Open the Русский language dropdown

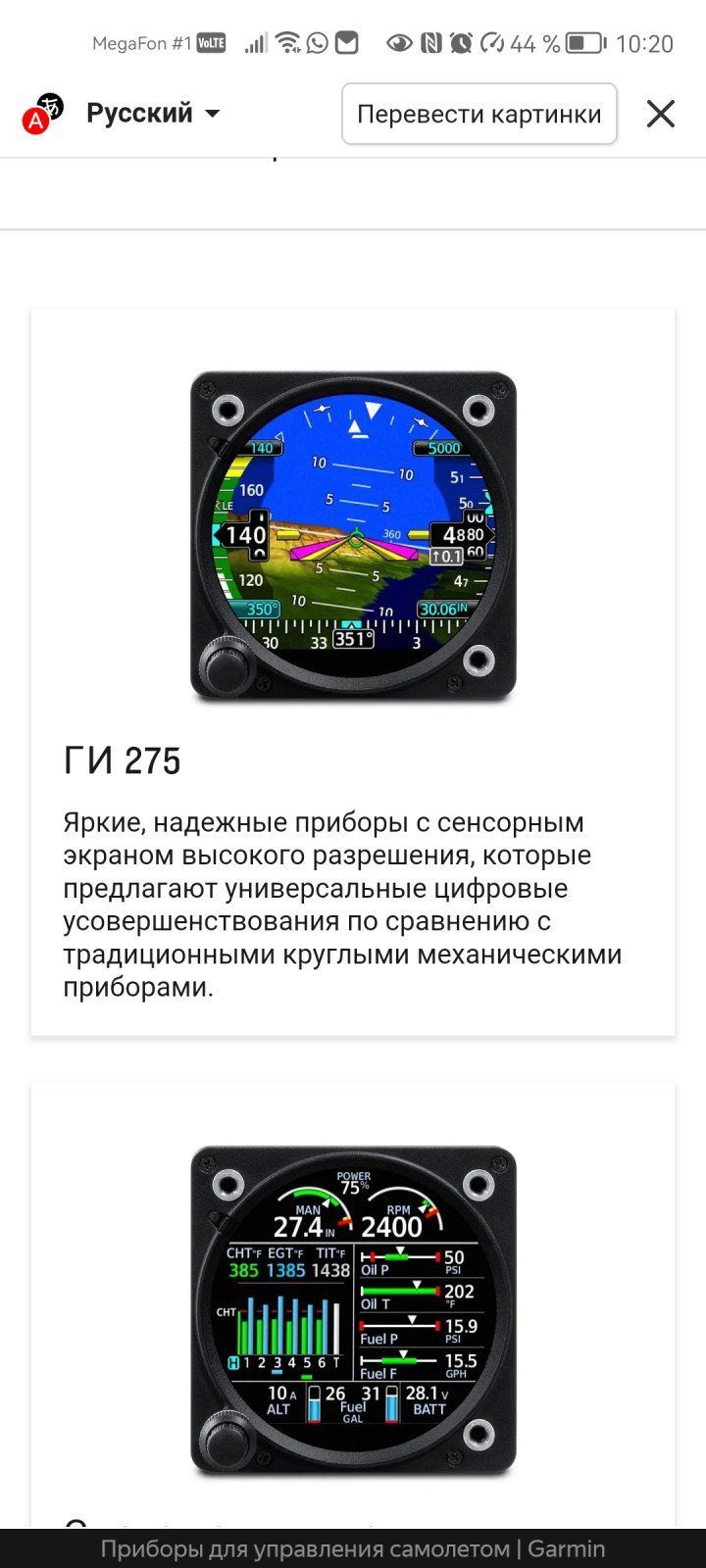point(153,114)
